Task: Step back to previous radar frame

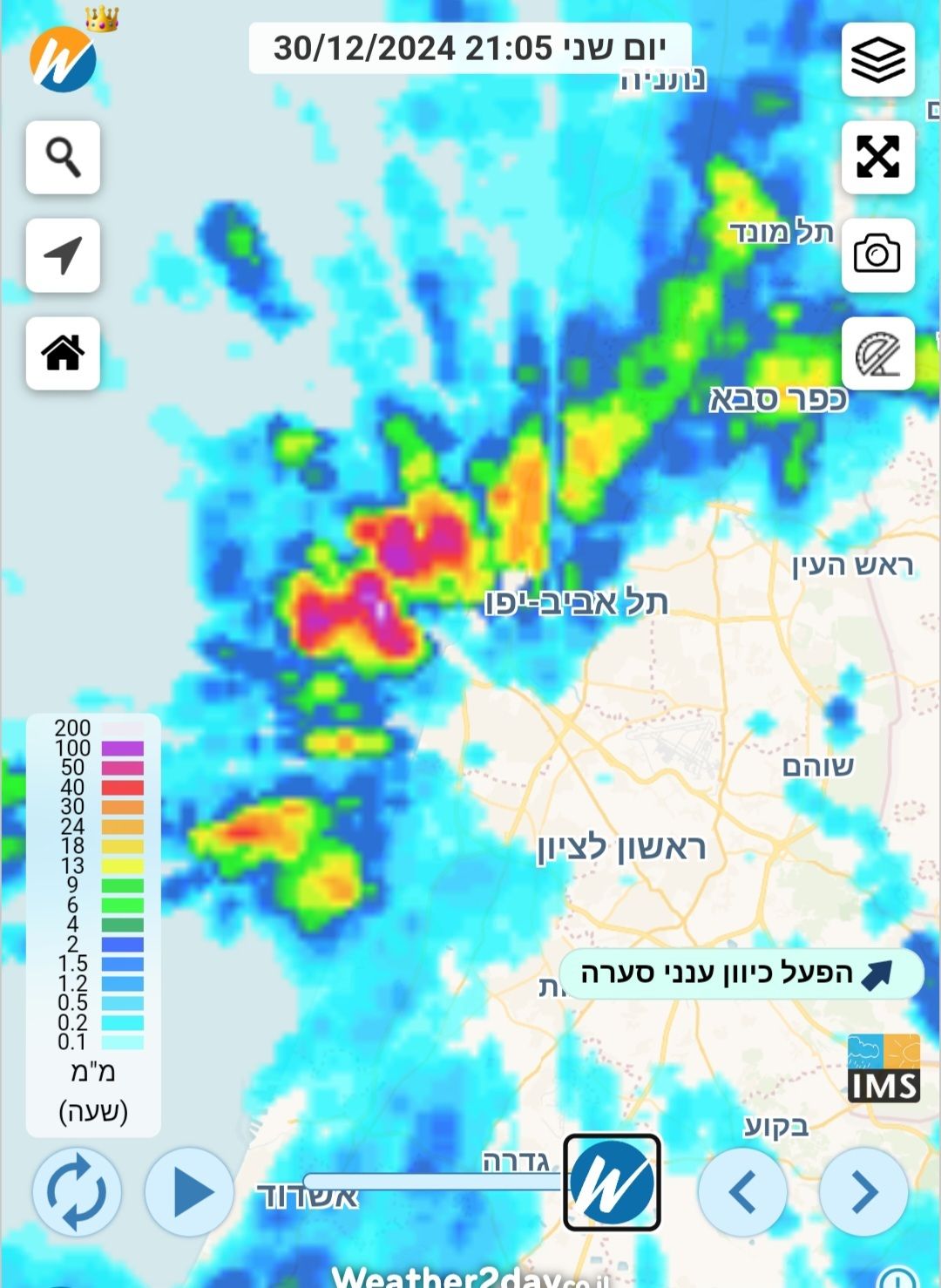Action: (x=742, y=1191)
